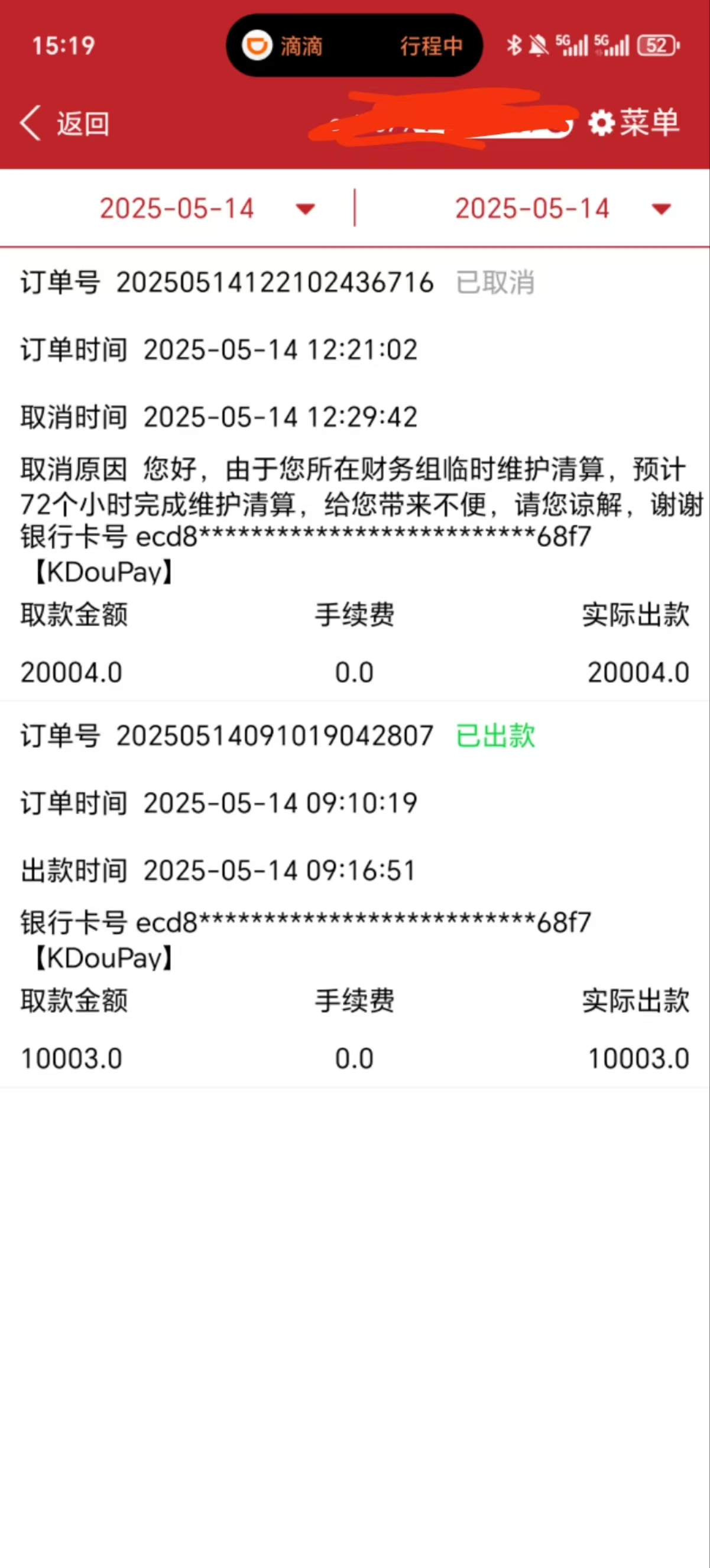Viewport: 710px width, 1568px height.
Task: Open the 滴滴 行程中 status pill
Action: point(354,46)
